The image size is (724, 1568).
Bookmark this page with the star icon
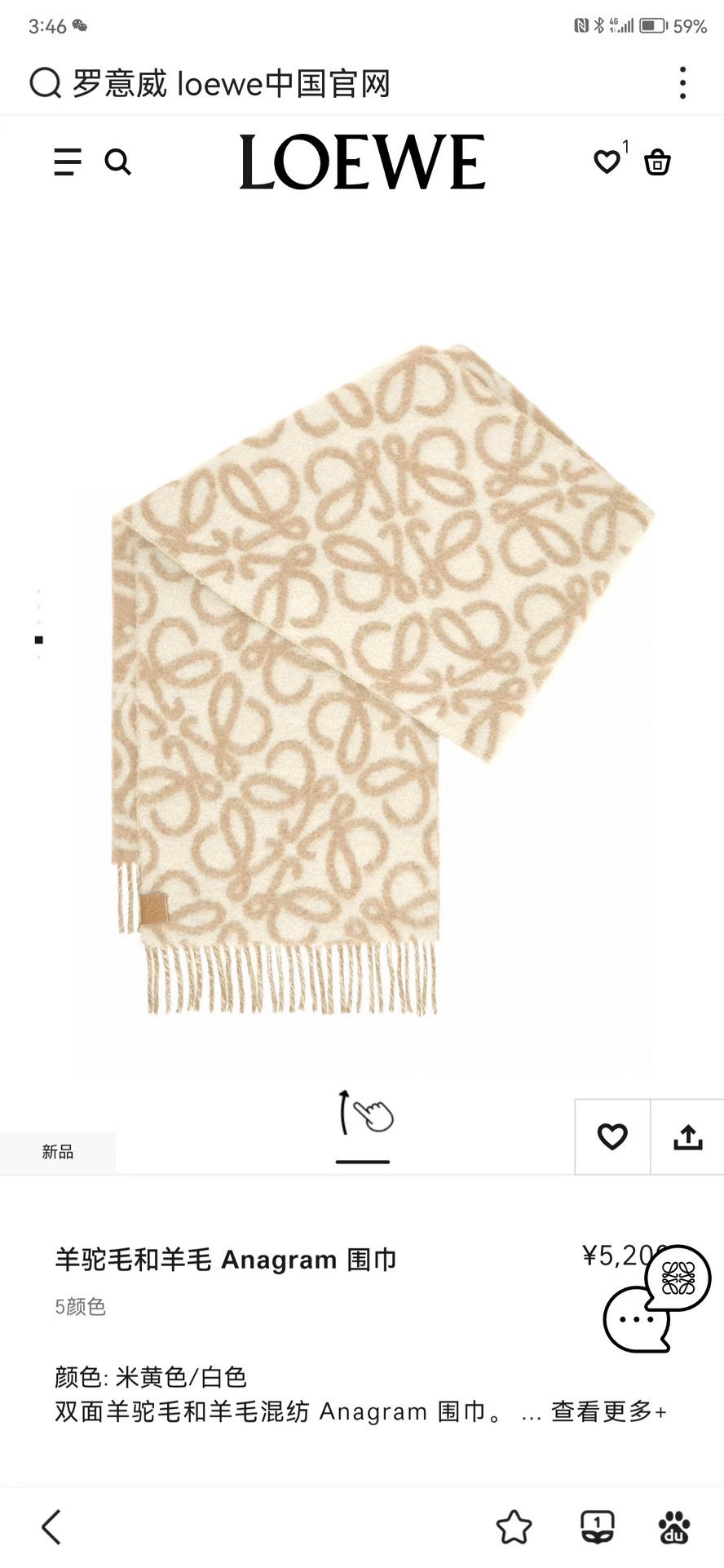tap(514, 1527)
